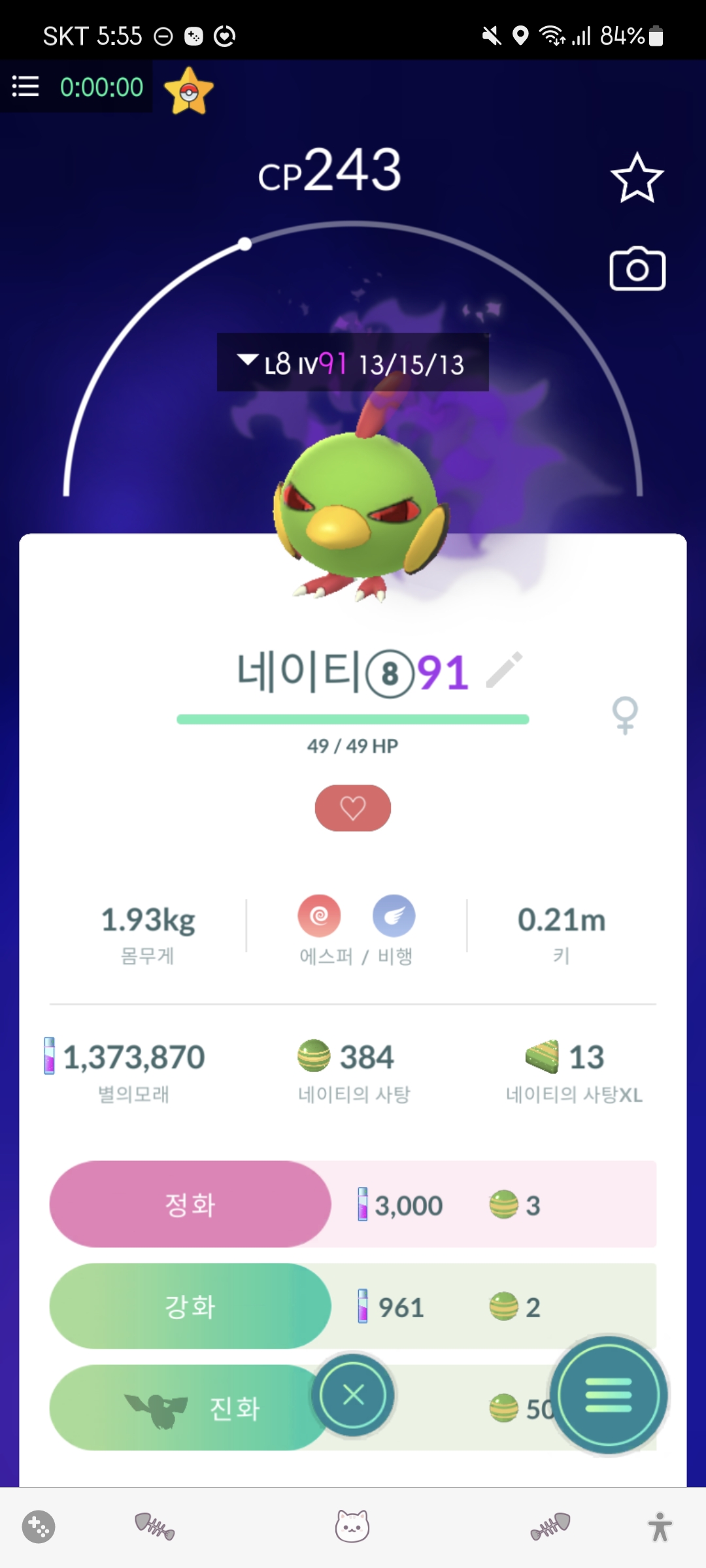Open the cat face icon in bottom bar

(352, 1526)
